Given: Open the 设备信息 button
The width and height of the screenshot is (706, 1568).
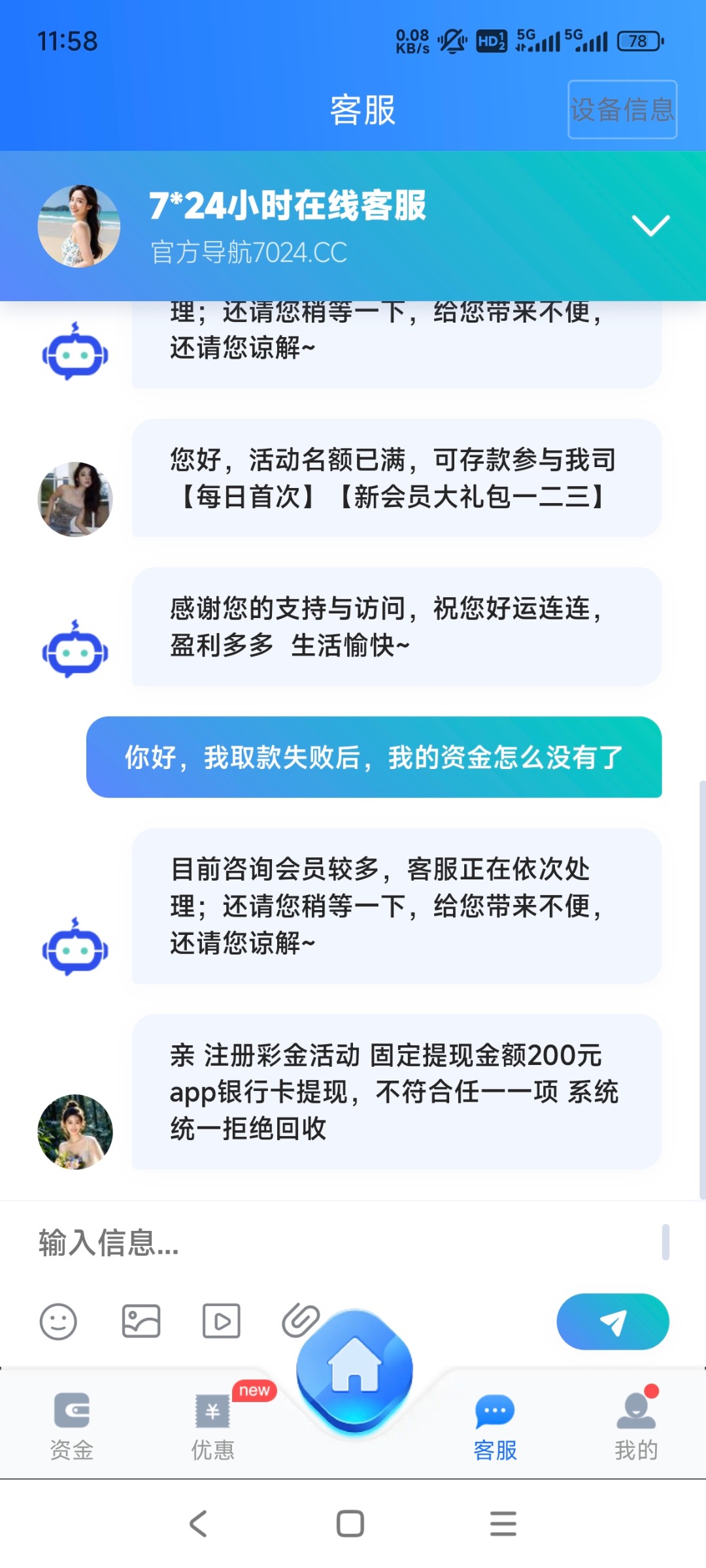Looking at the screenshot, I should (x=622, y=110).
